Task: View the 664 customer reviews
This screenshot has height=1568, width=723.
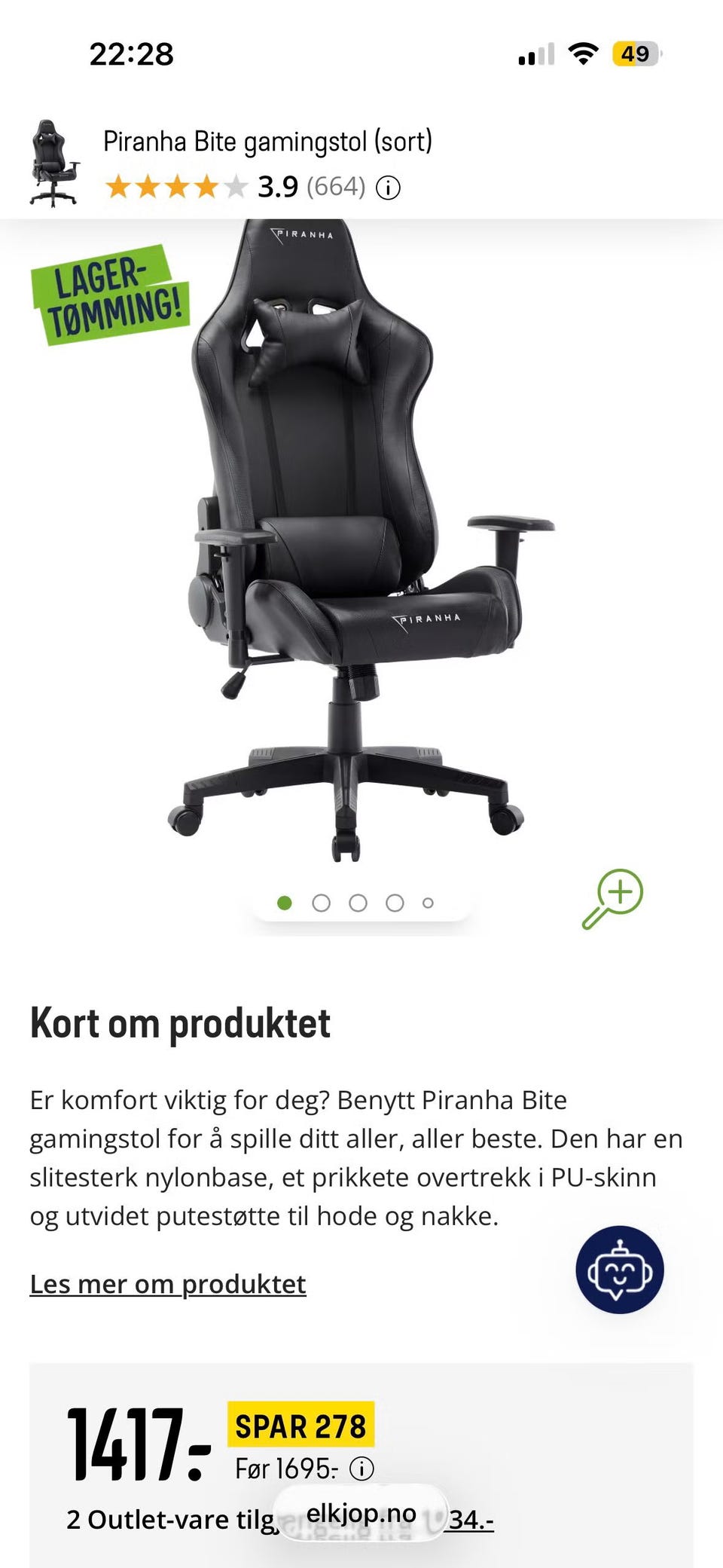Action: coord(335,187)
